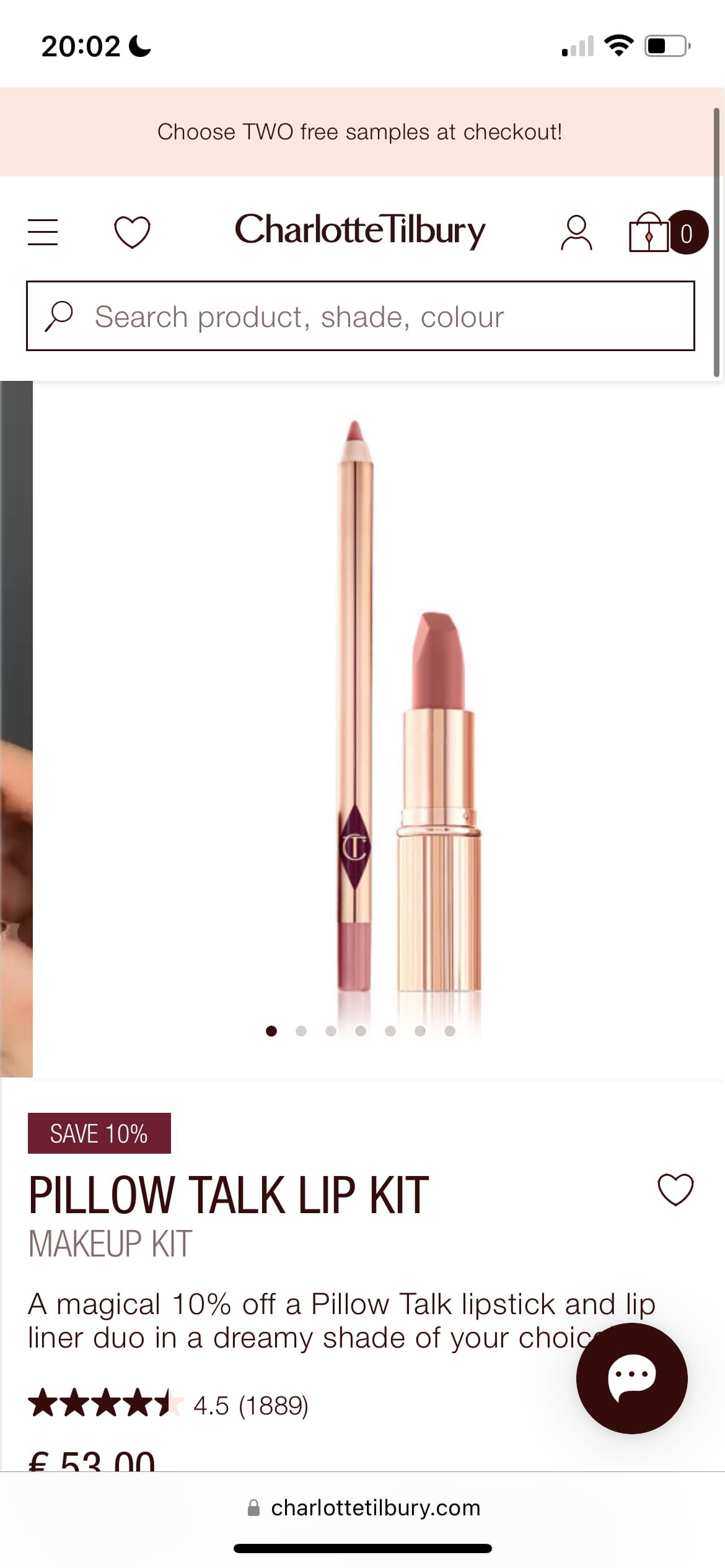Open the wishlist heart in header

132,232
